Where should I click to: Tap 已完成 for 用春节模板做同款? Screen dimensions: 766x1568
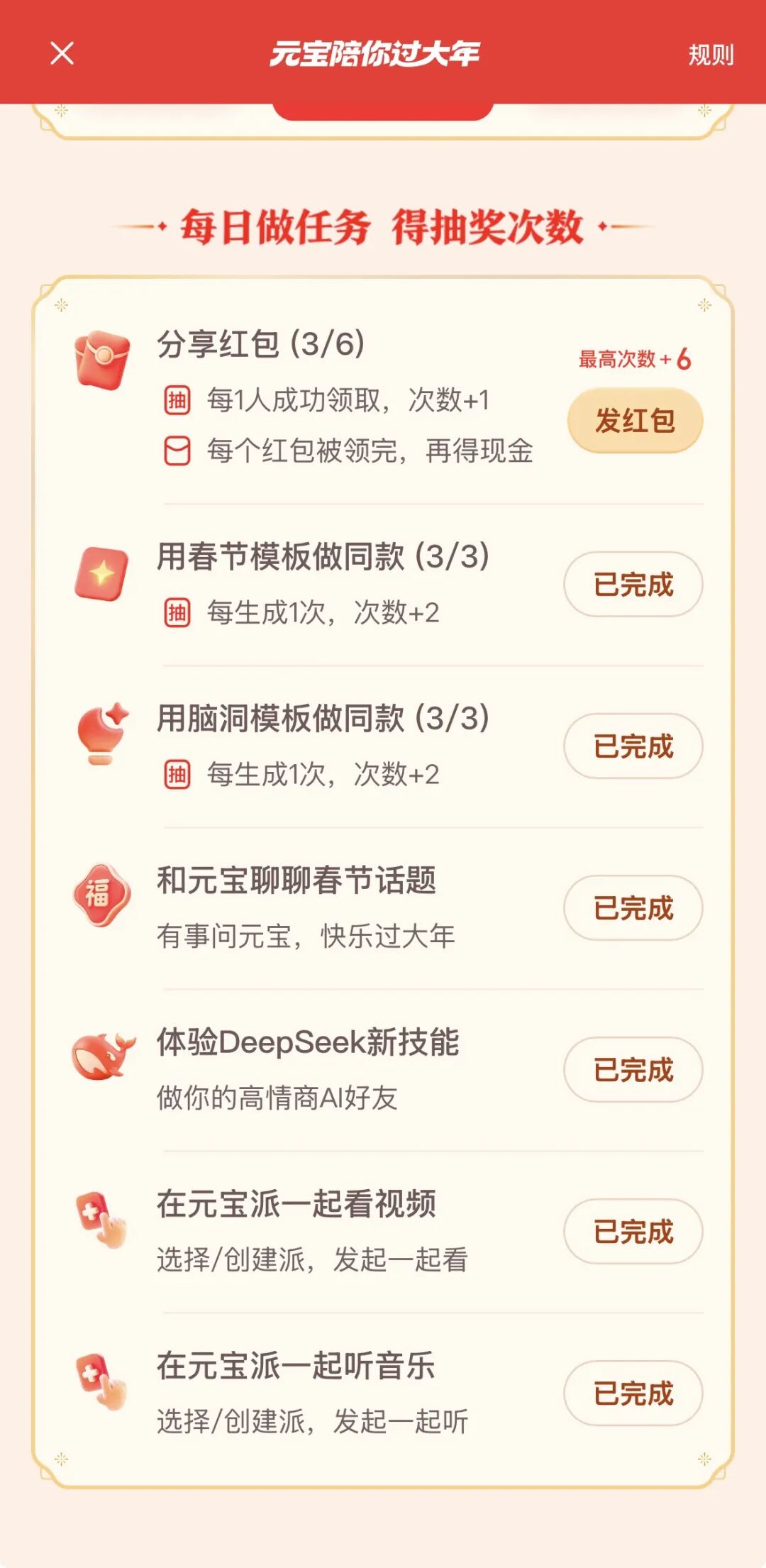(633, 585)
